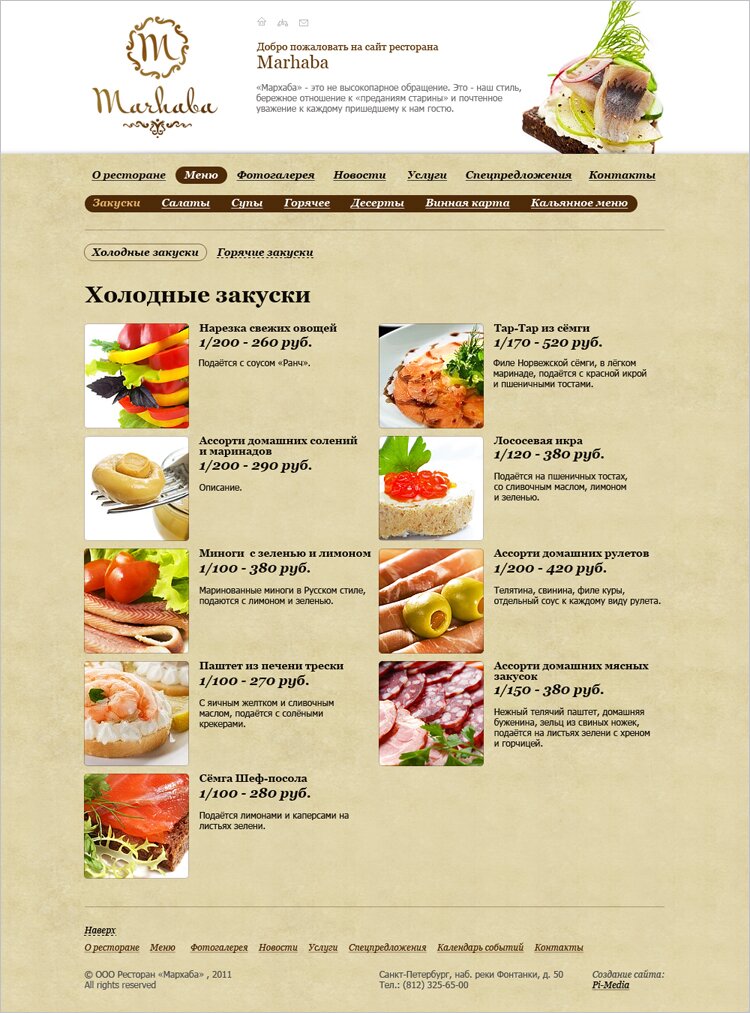Select the «Холодные закуски» subcategory
The width and height of the screenshot is (750, 1013).
pyautogui.click(x=145, y=253)
